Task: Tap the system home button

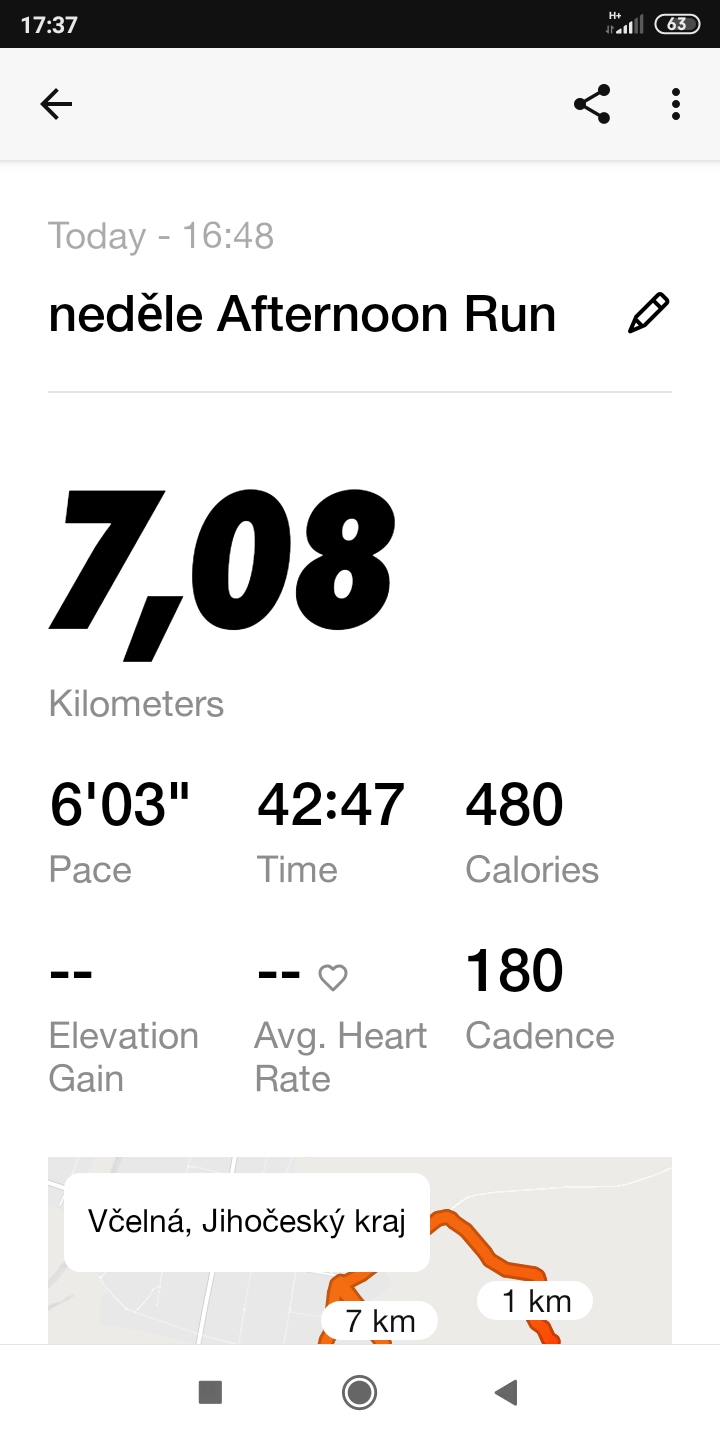Action: pos(359,1392)
